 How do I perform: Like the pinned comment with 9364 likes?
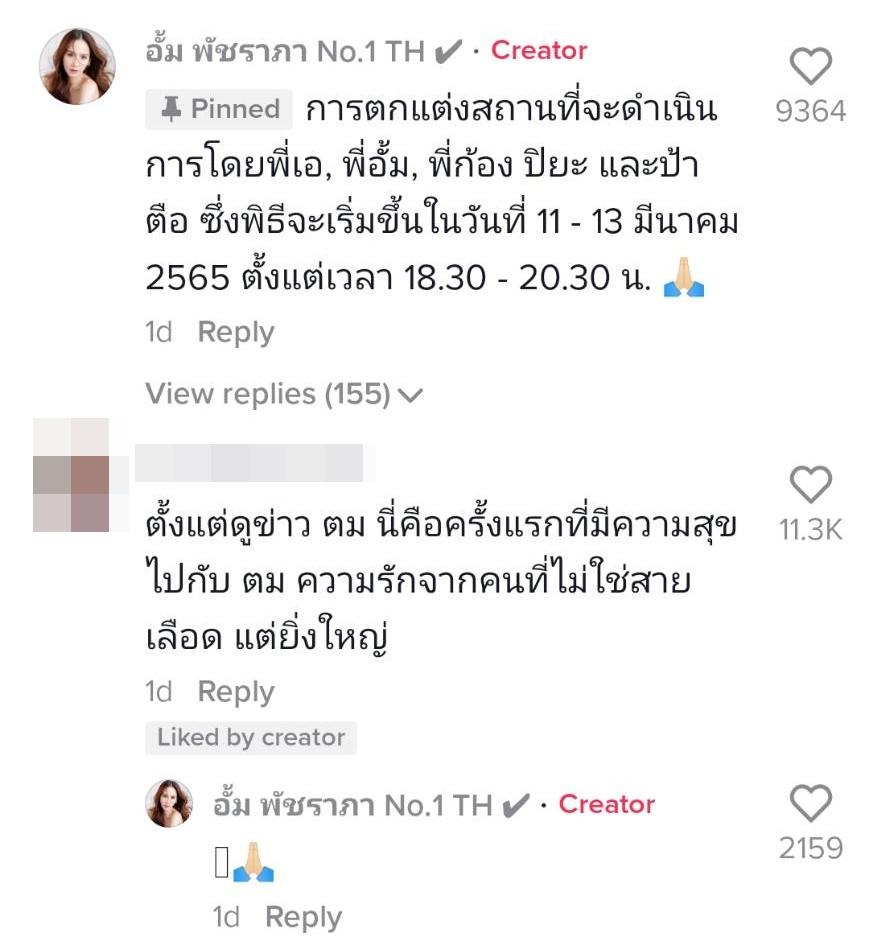(x=810, y=68)
